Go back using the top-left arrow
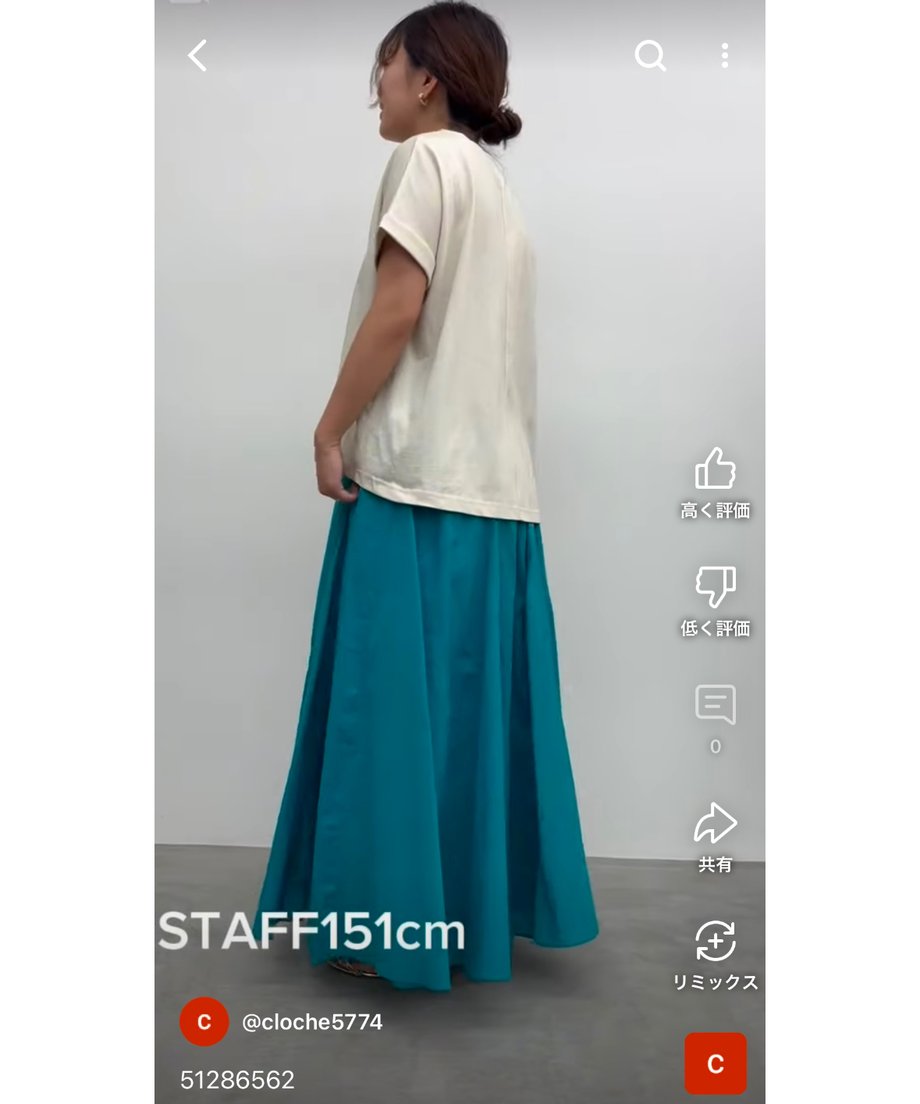 click(x=198, y=56)
